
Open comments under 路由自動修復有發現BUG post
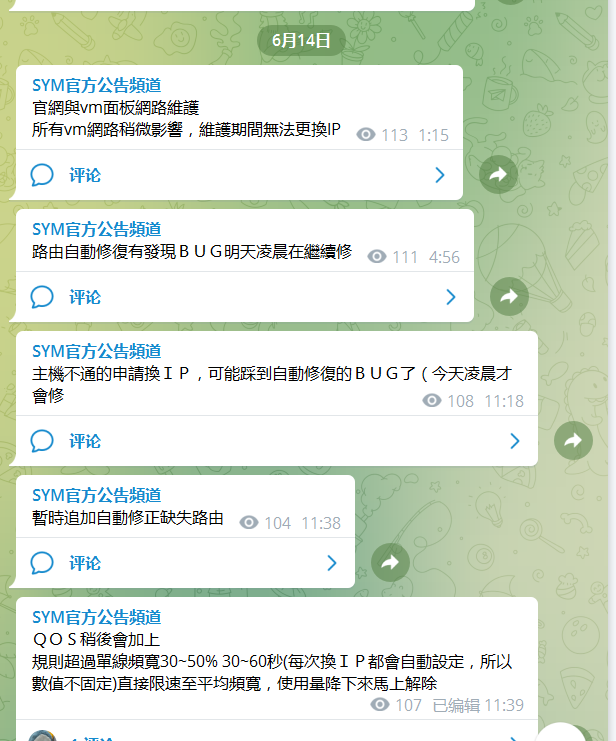pyautogui.click(x=85, y=297)
